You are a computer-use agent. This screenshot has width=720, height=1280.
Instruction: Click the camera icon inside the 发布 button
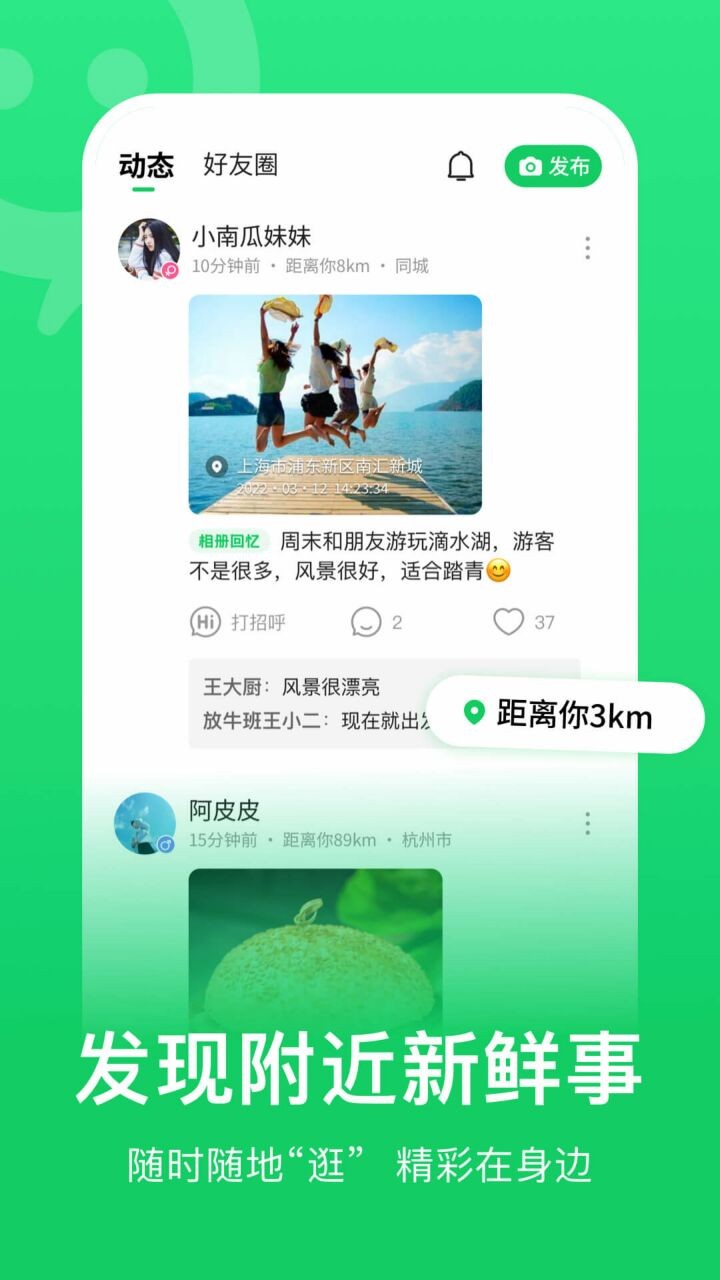[531, 167]
